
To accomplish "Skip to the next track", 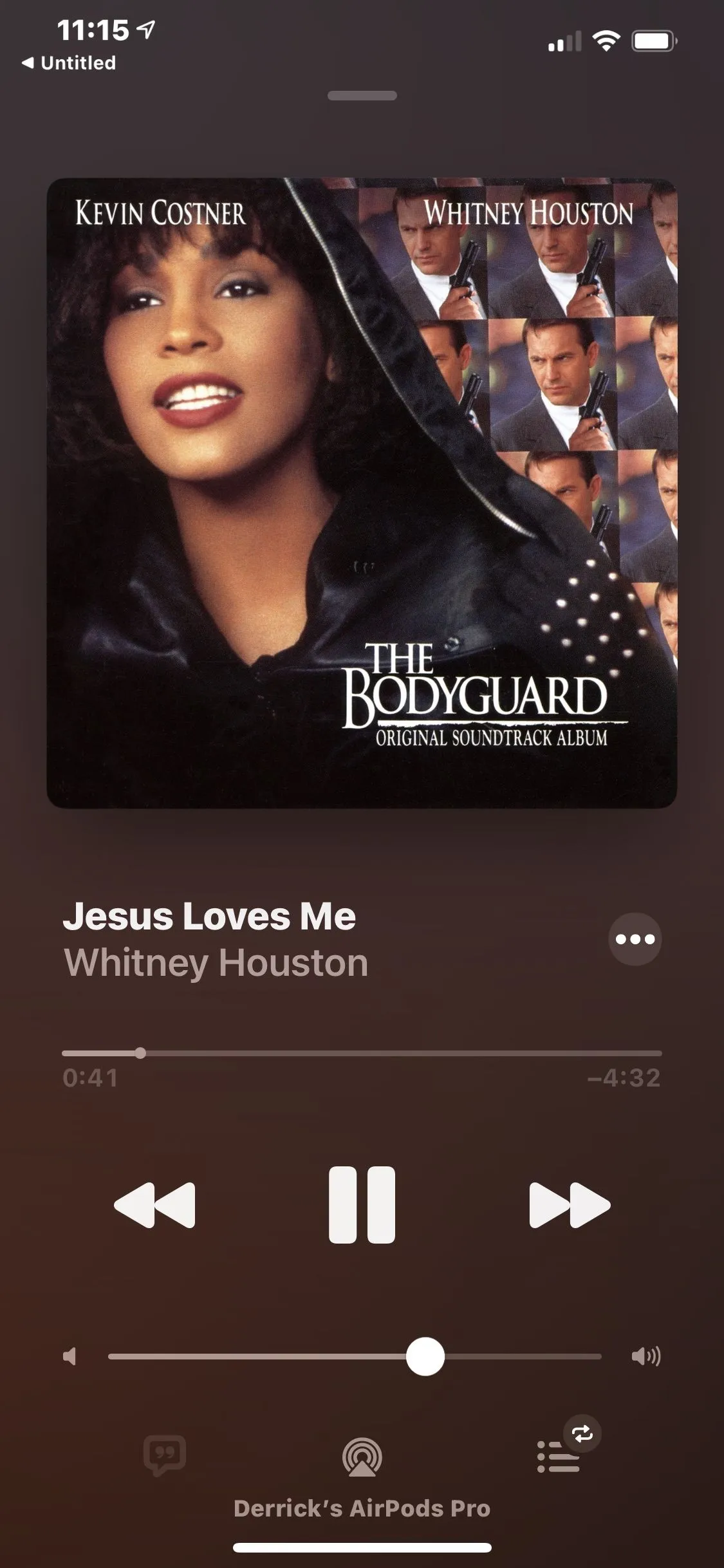I will [x=570, y=1204].
